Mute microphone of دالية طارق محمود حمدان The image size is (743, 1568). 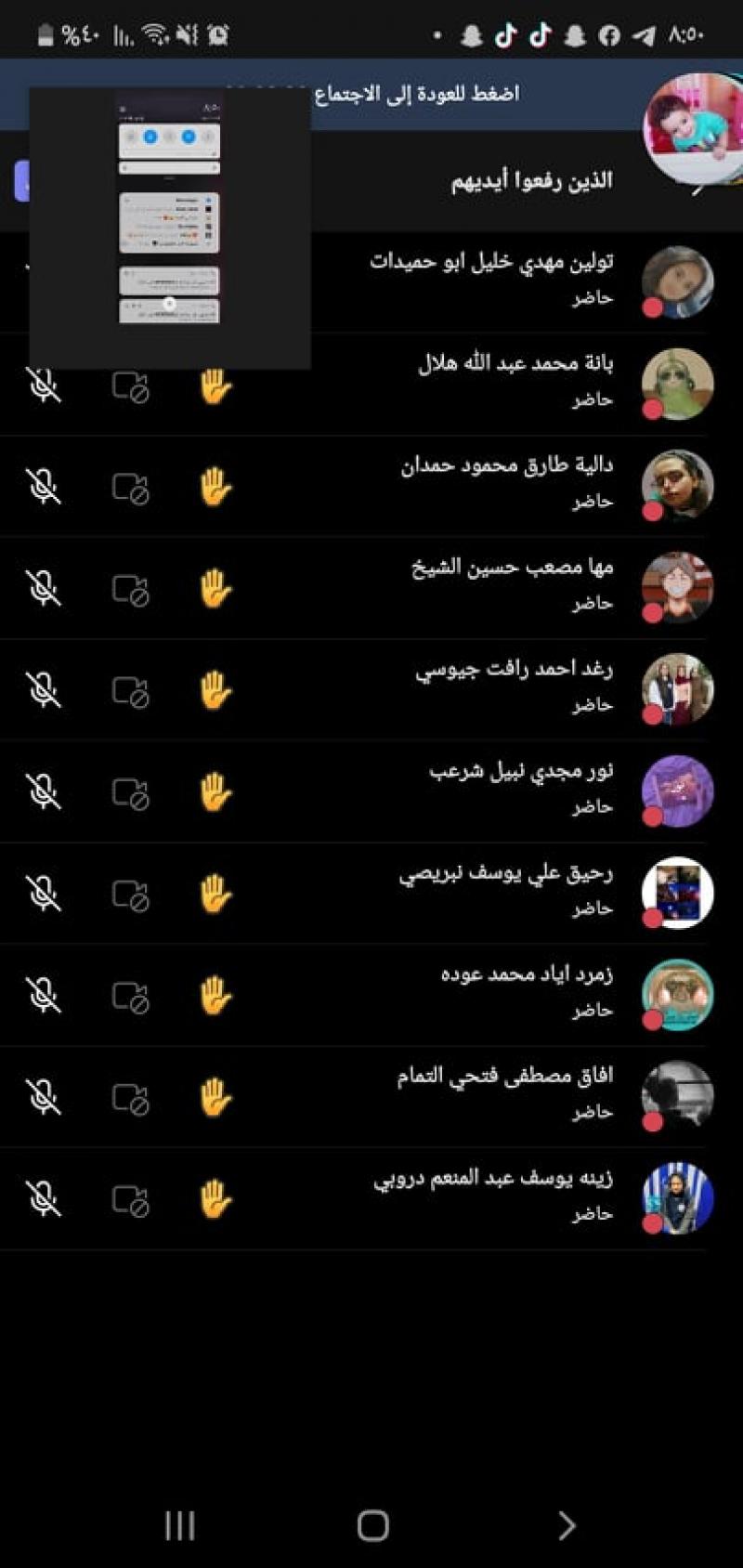tap(44, 487)
